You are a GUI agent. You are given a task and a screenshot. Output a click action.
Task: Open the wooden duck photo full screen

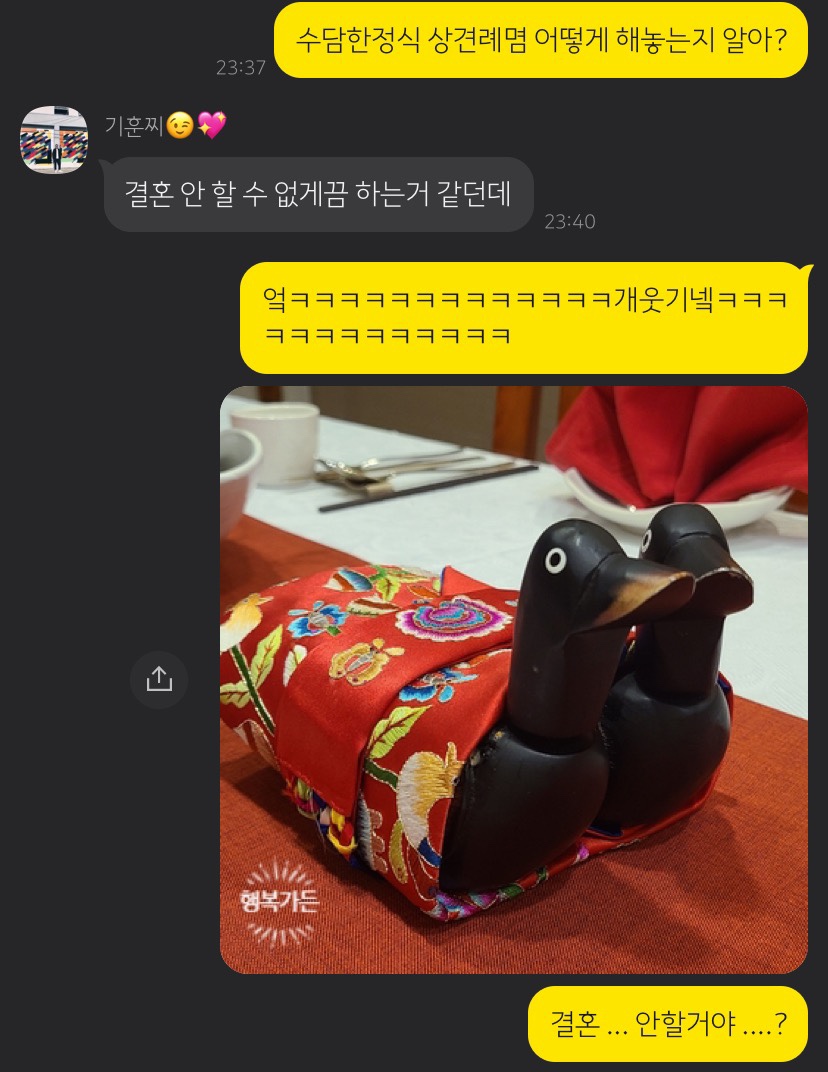(x=513, y=680)
